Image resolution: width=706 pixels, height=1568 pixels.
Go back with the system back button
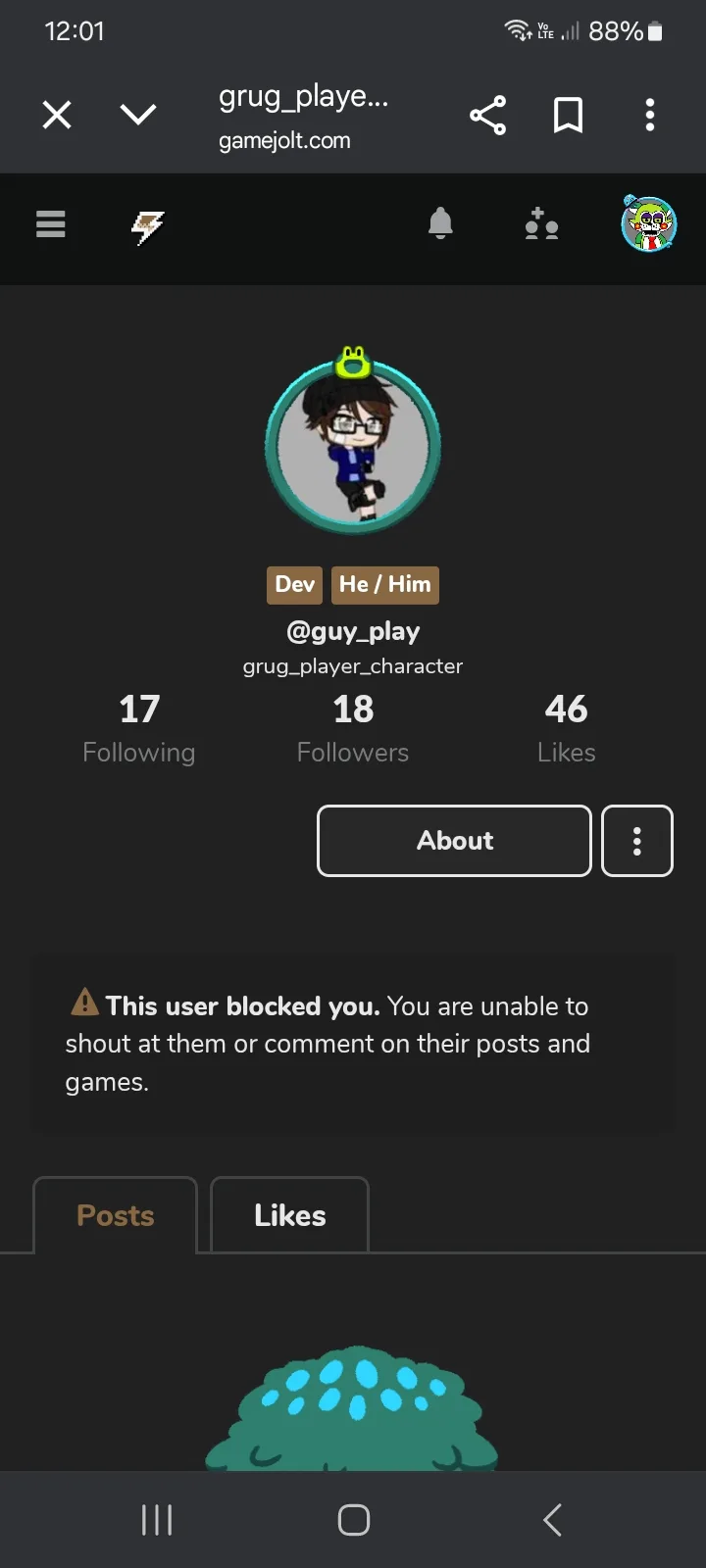pyautogui.click(x=552, y=1520)
